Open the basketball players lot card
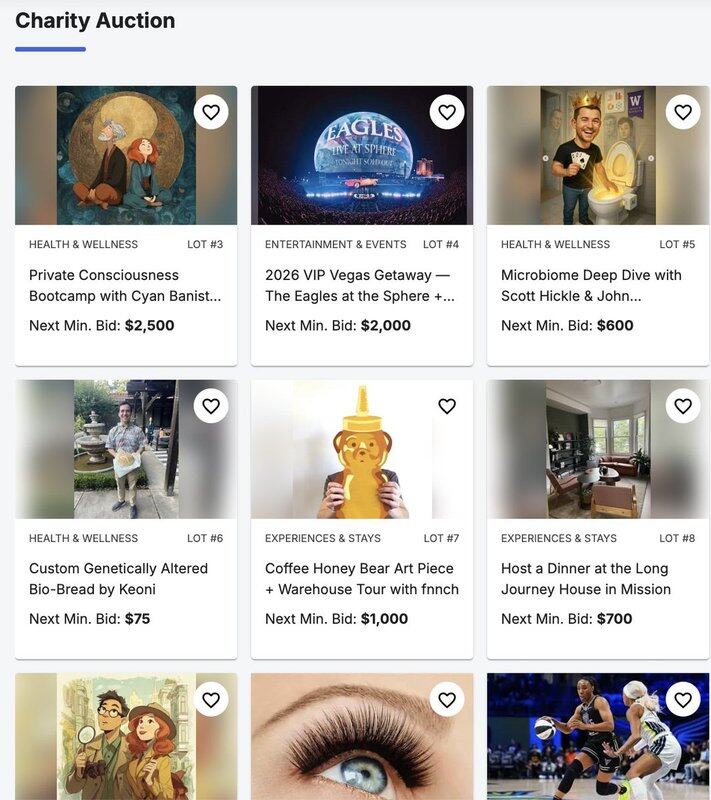The height and width of the screenshot is (800, 711). (x=580, y=750)
